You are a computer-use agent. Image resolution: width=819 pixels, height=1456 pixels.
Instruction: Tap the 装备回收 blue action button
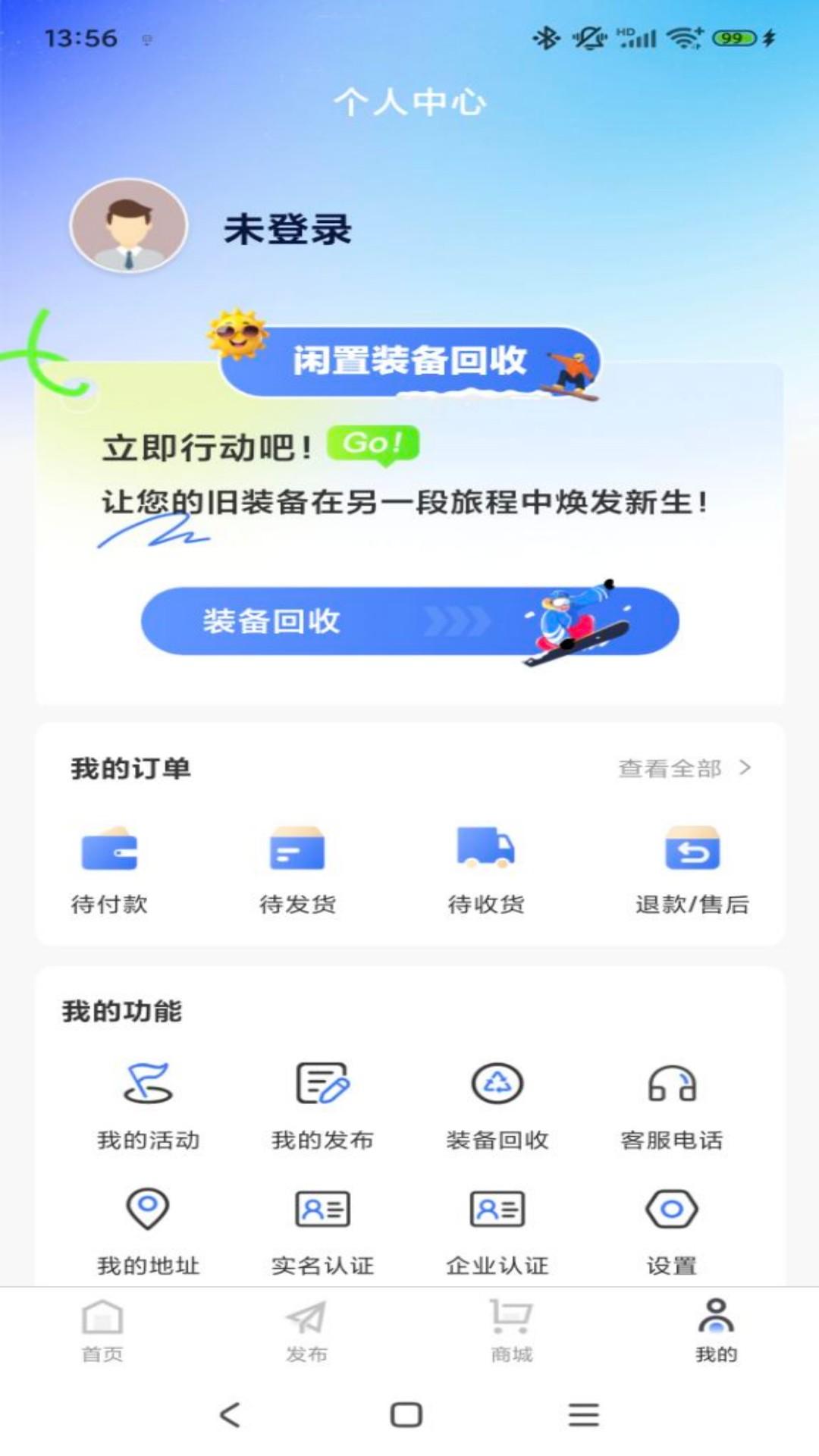coord(409,622)
